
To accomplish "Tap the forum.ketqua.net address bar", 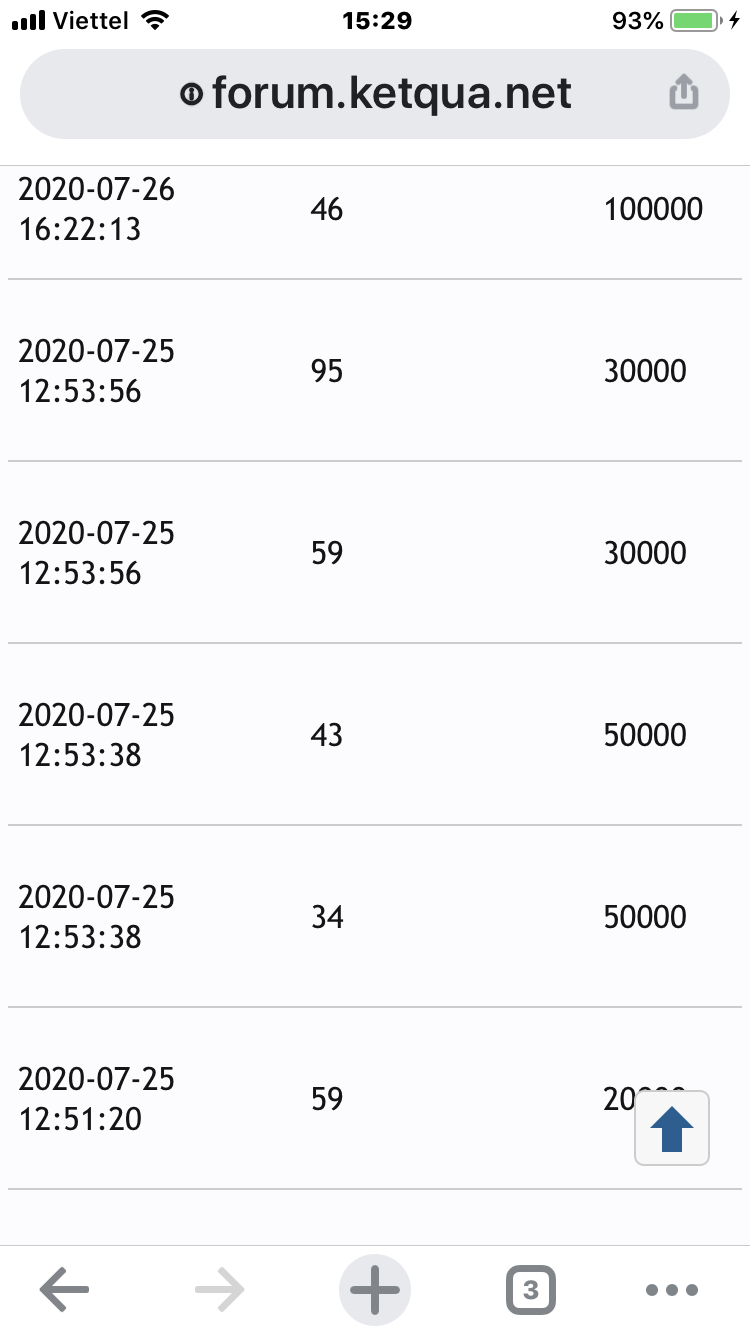I will pos(375,94).
